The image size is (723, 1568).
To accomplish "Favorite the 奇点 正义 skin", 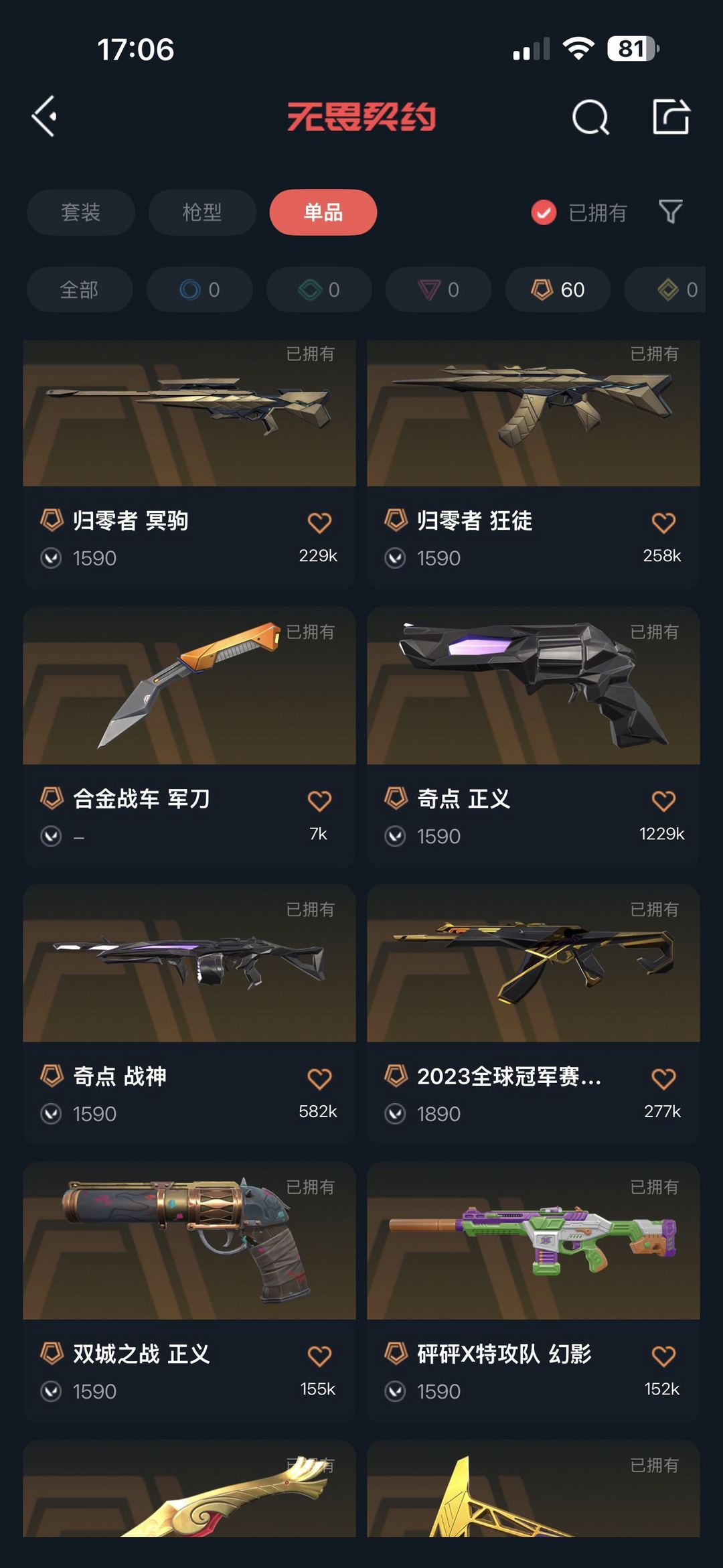I will pyautogui.click(x=663, y=801).
